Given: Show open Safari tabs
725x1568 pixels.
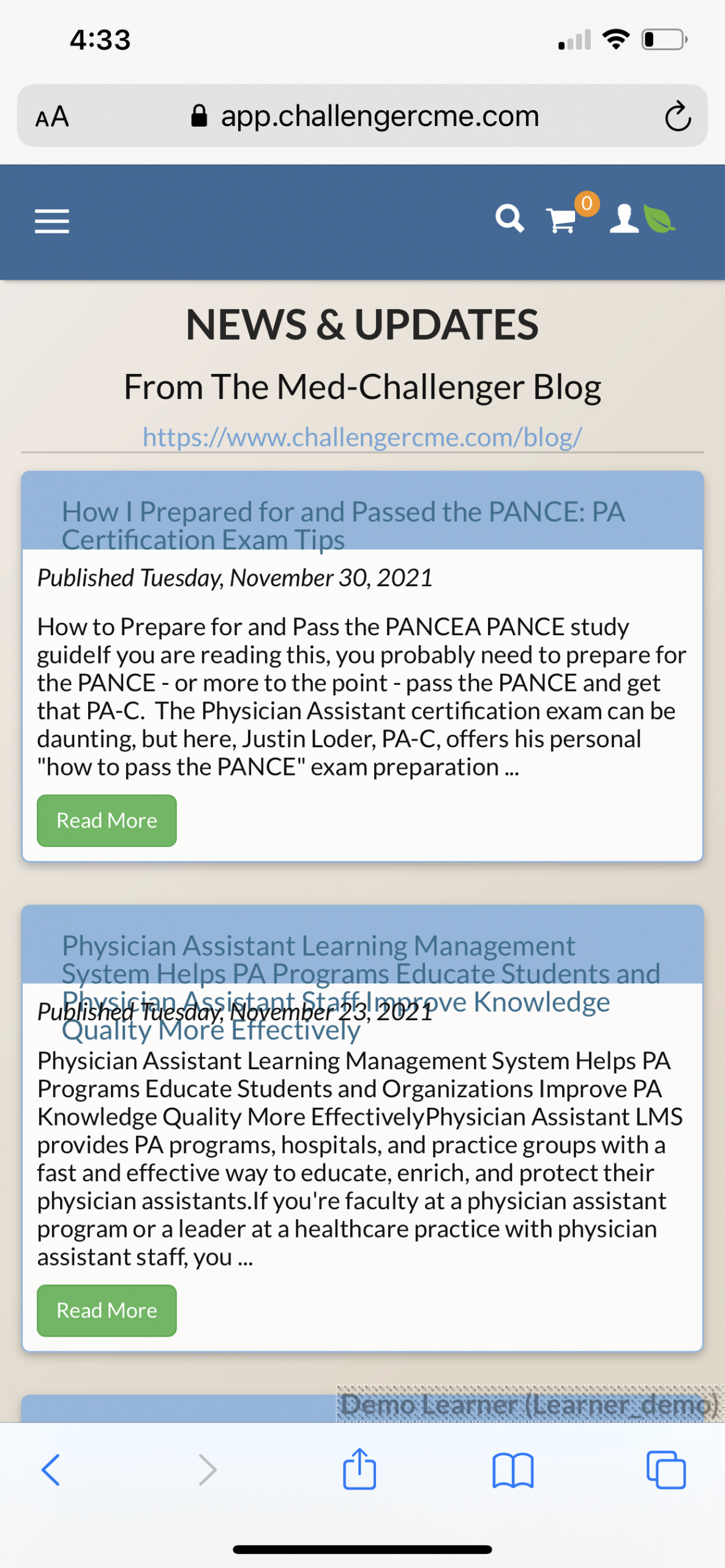Looking at the screenshot, I should 666,1469.
